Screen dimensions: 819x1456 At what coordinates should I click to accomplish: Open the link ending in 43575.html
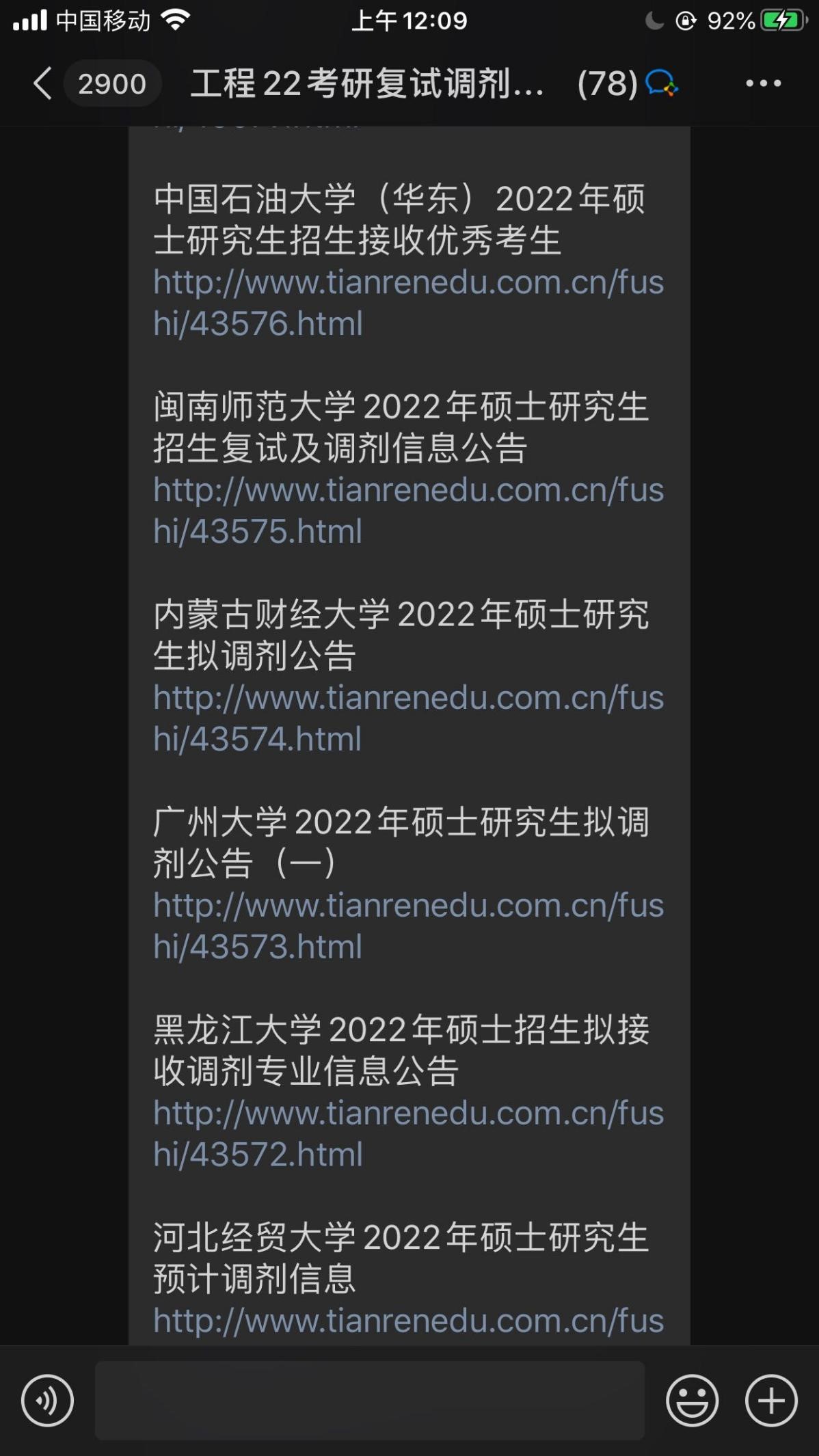point(407,510)
